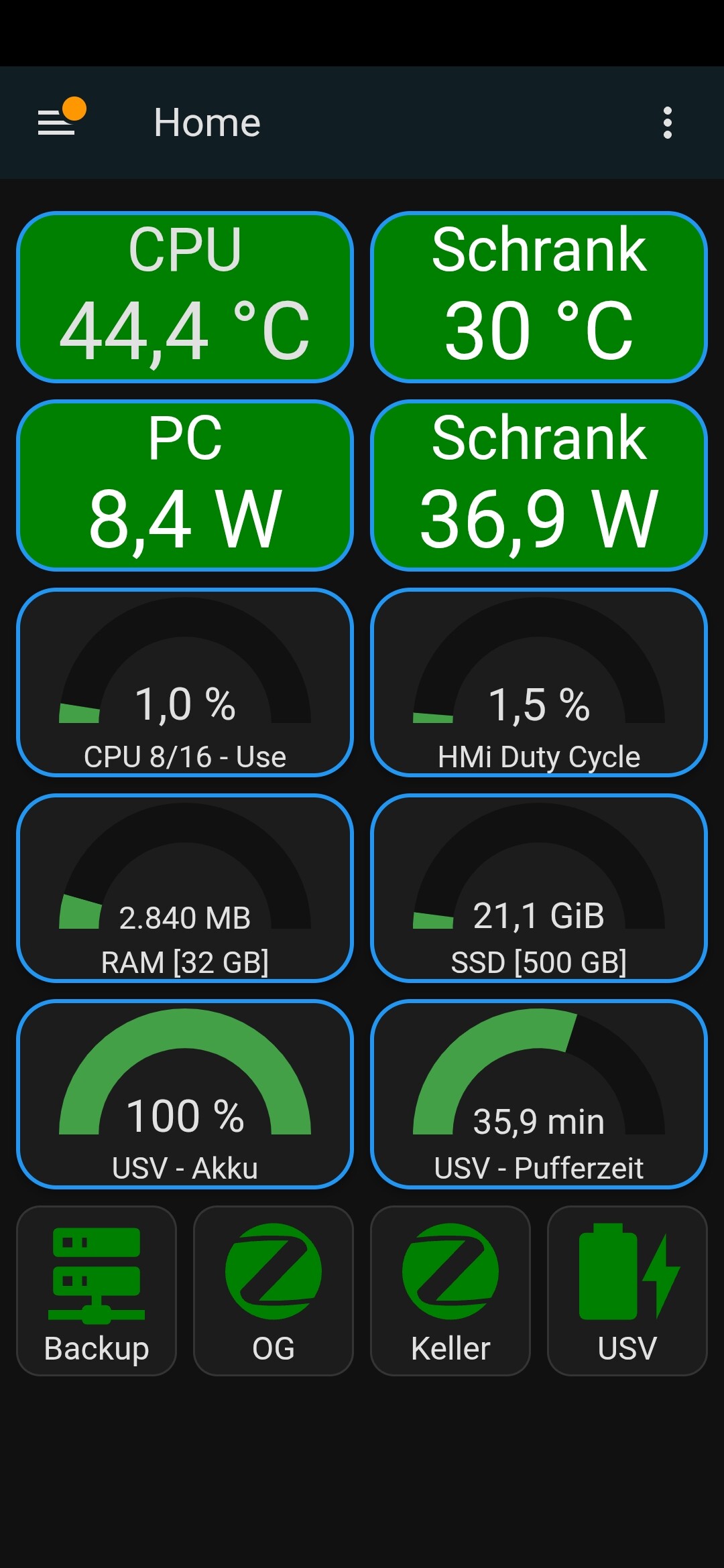Image resolution: width=724 pixels, height=1568 pixels.
Task: Open the PC power tile
Action: pos(185,485)
